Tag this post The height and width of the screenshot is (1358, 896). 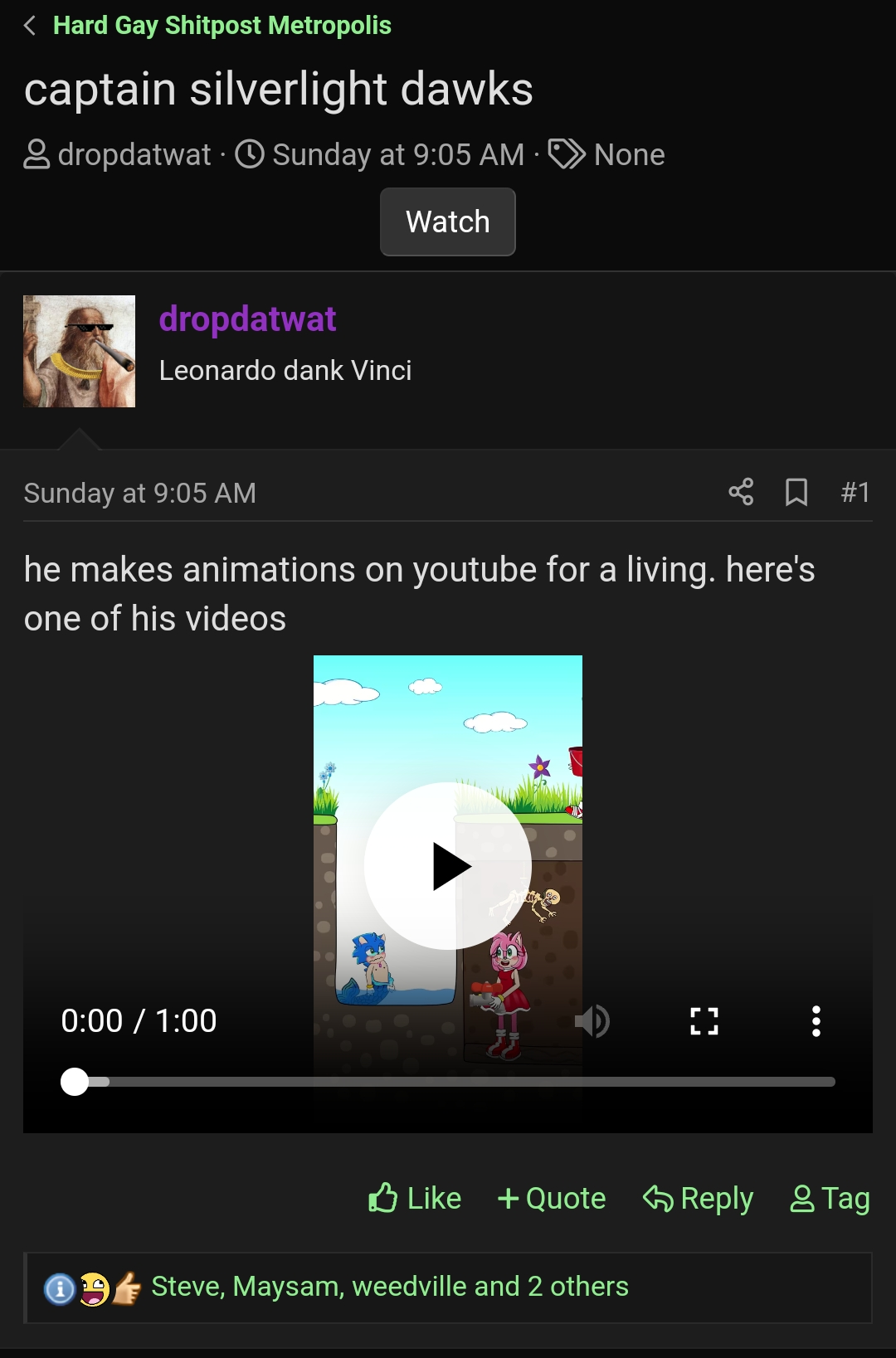point(830,1198)
